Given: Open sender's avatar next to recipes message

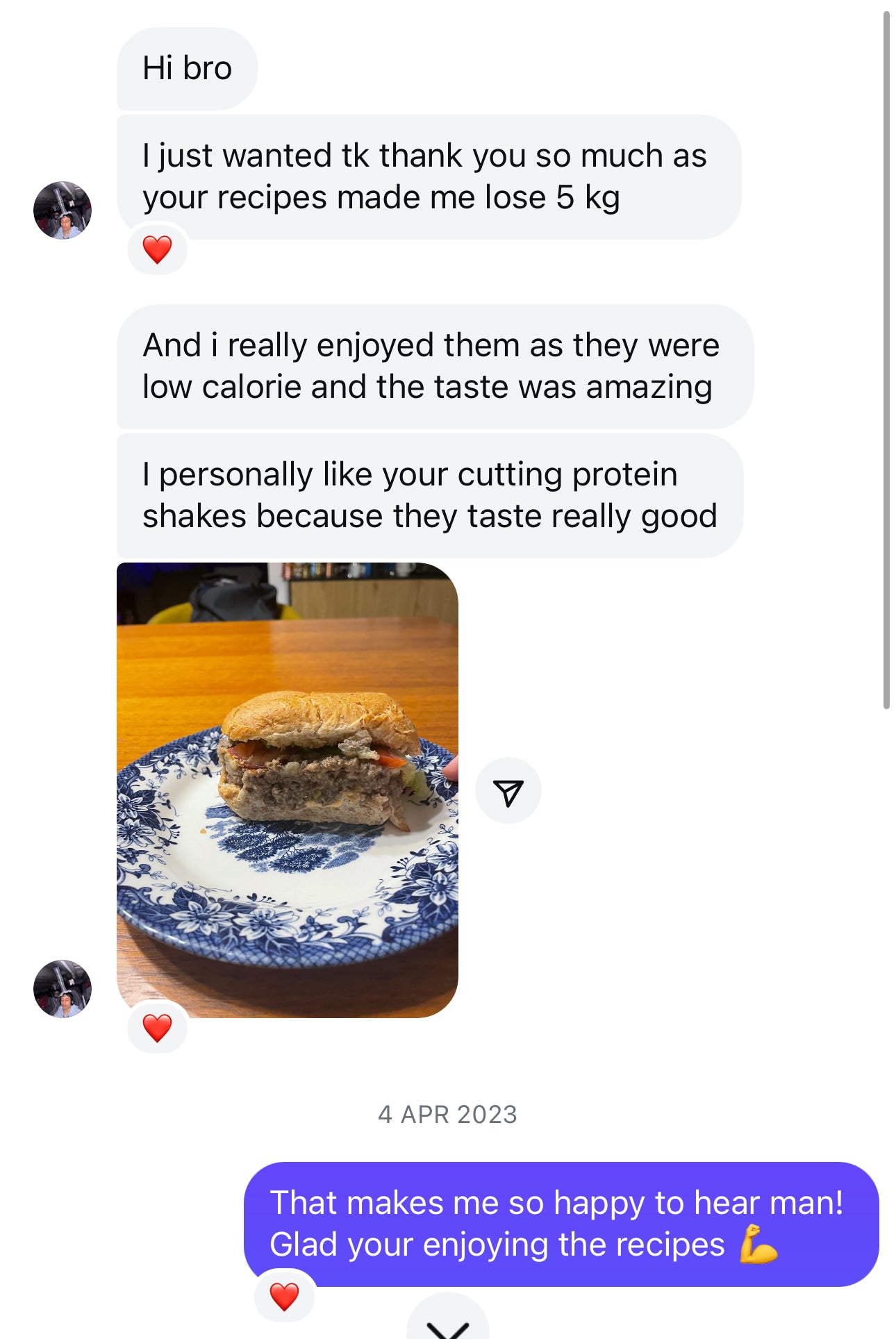Looking at the screenshot, I should tap(63, 210).
